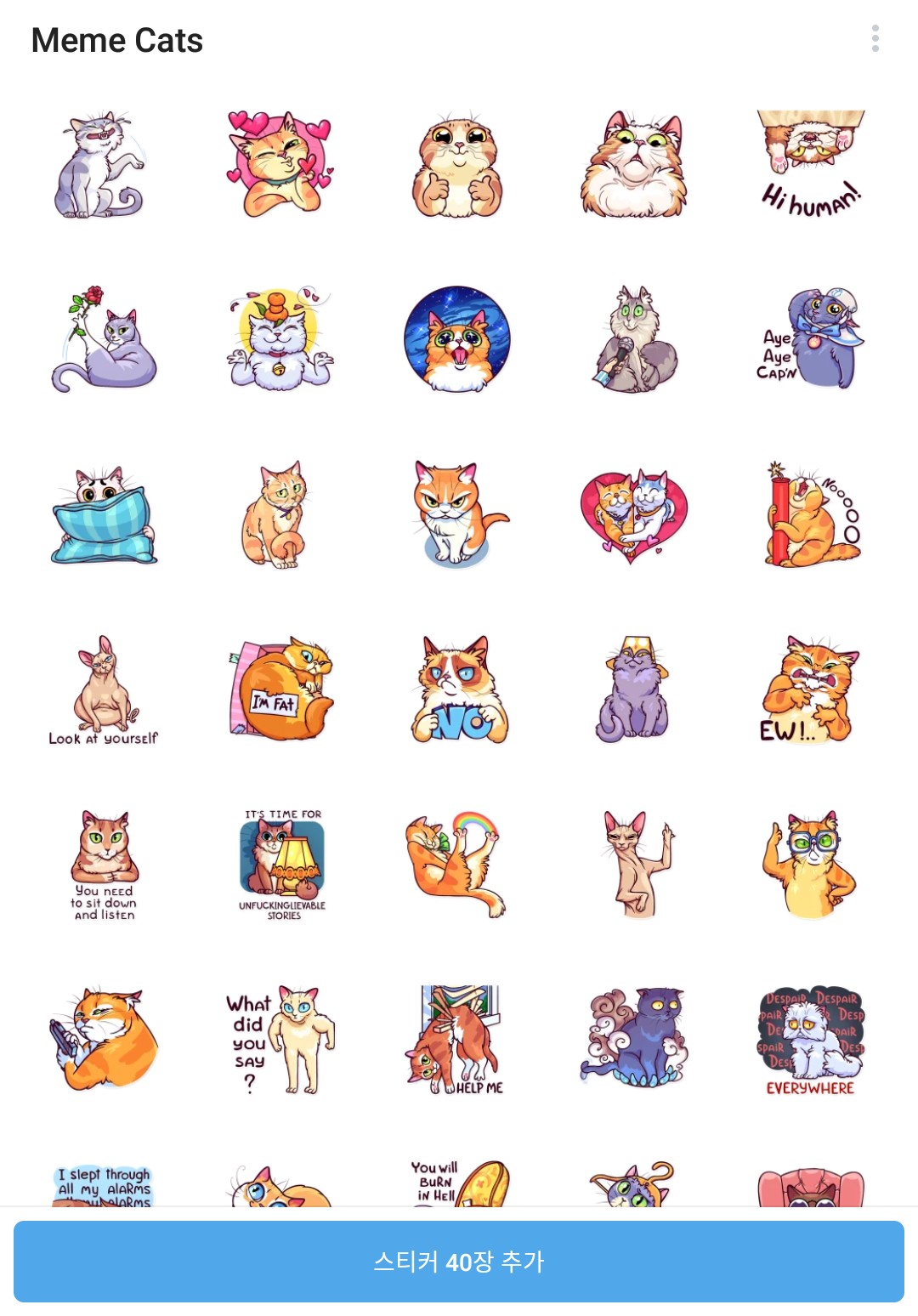Open the 'I'm Fat' orange cat sticker
The width and height of the screenshot is (918, 1316).
(x=281, y=689)
